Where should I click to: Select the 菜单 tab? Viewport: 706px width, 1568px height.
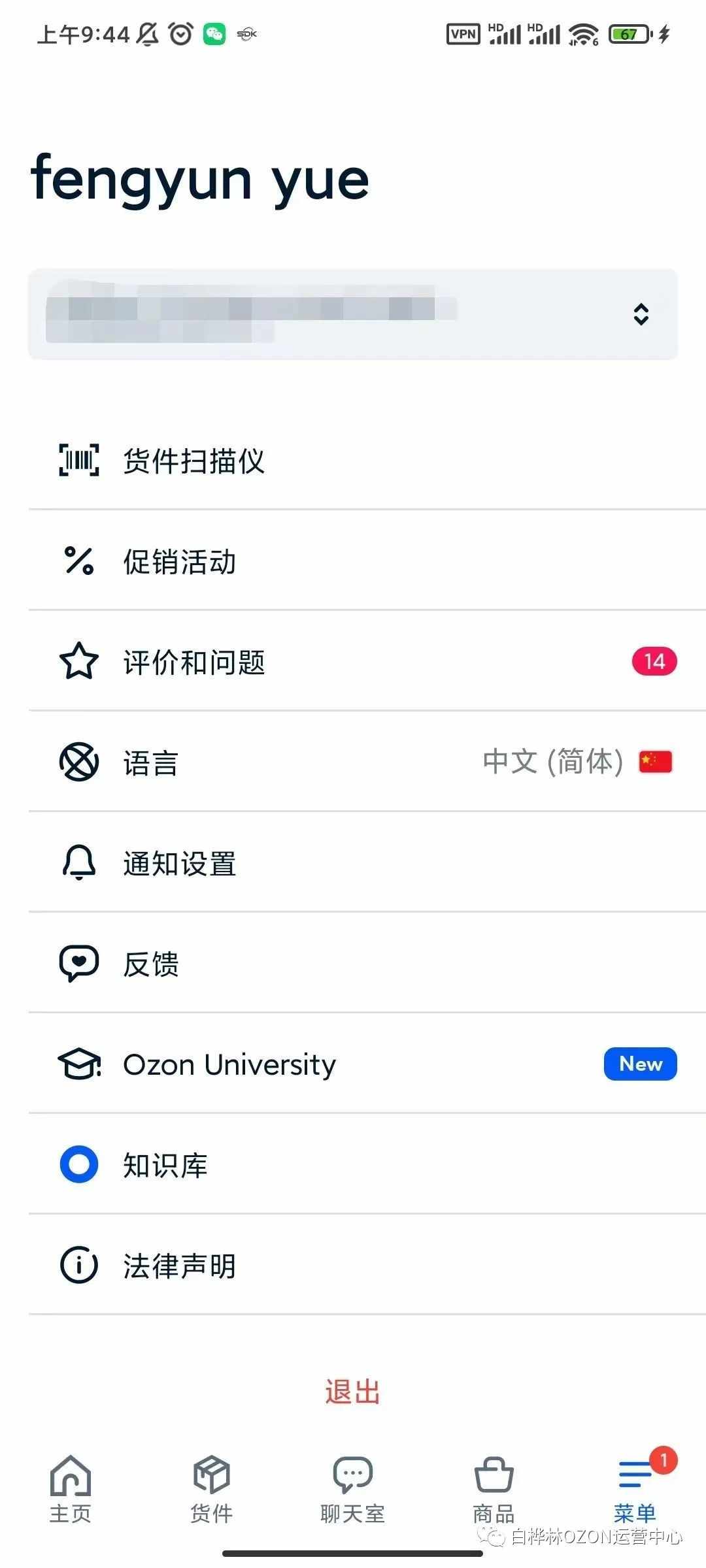(635, 1490)
